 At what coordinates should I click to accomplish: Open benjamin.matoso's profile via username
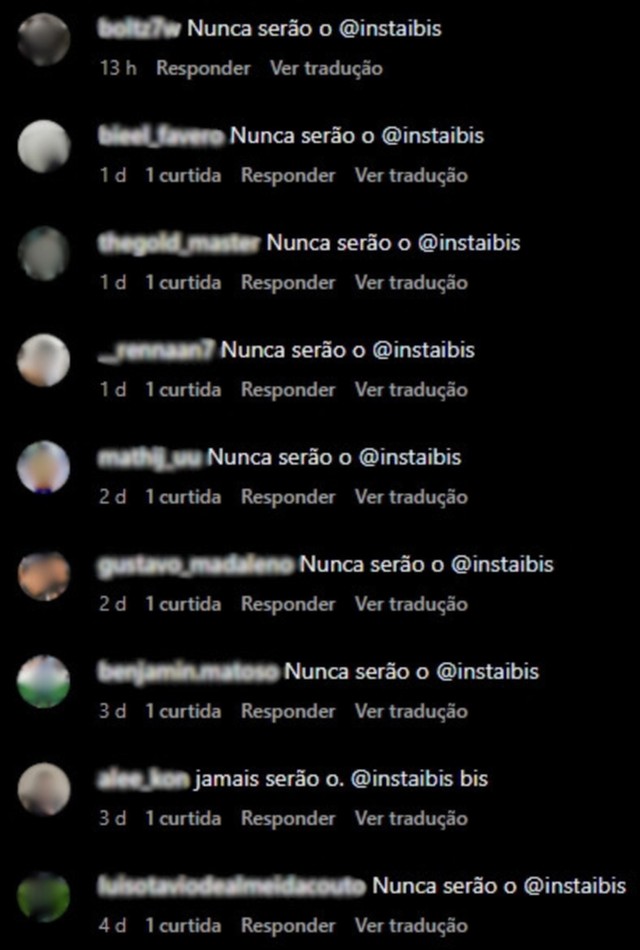188,672
